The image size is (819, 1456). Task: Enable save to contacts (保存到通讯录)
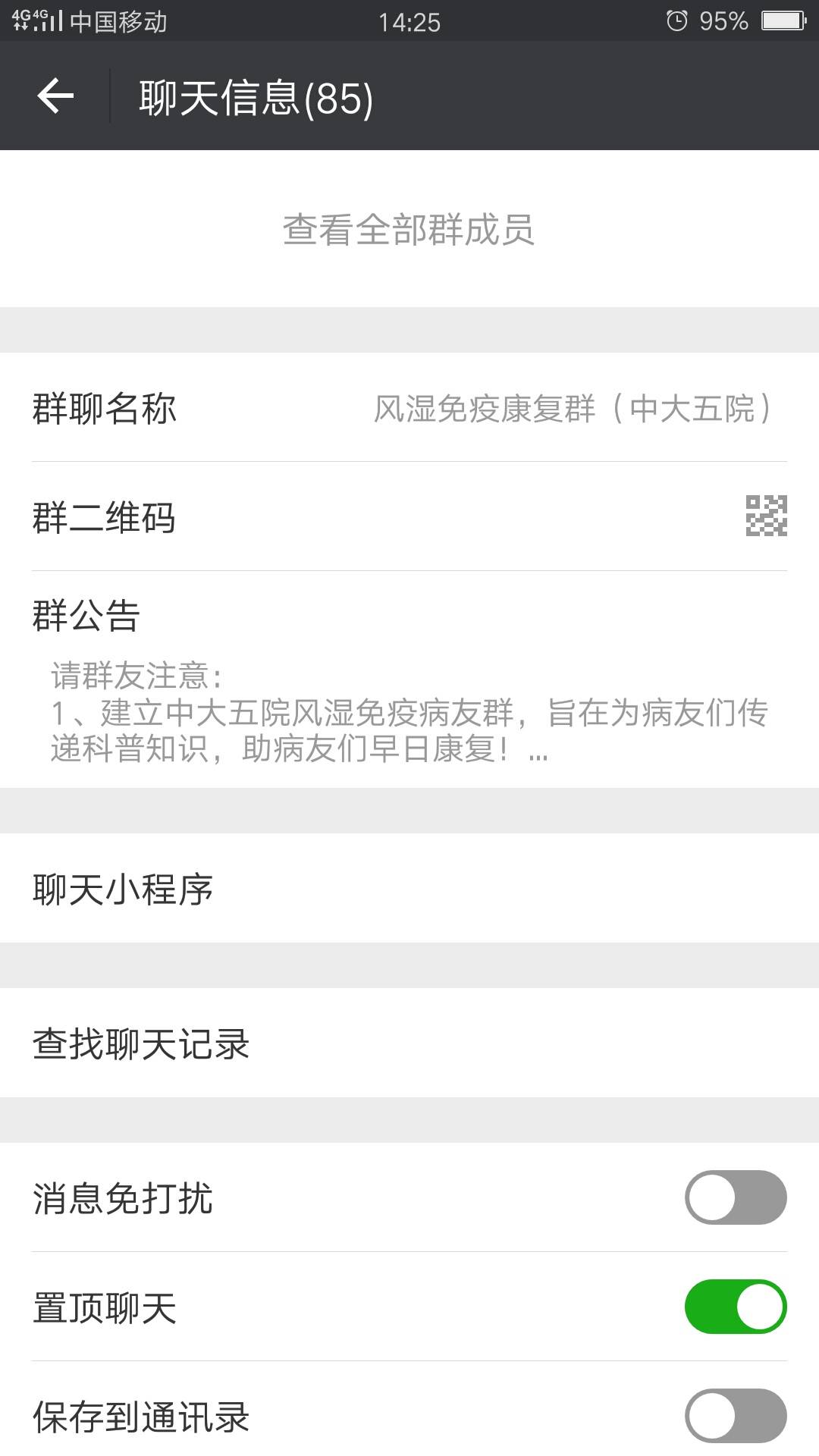(x=735, y=1416)
